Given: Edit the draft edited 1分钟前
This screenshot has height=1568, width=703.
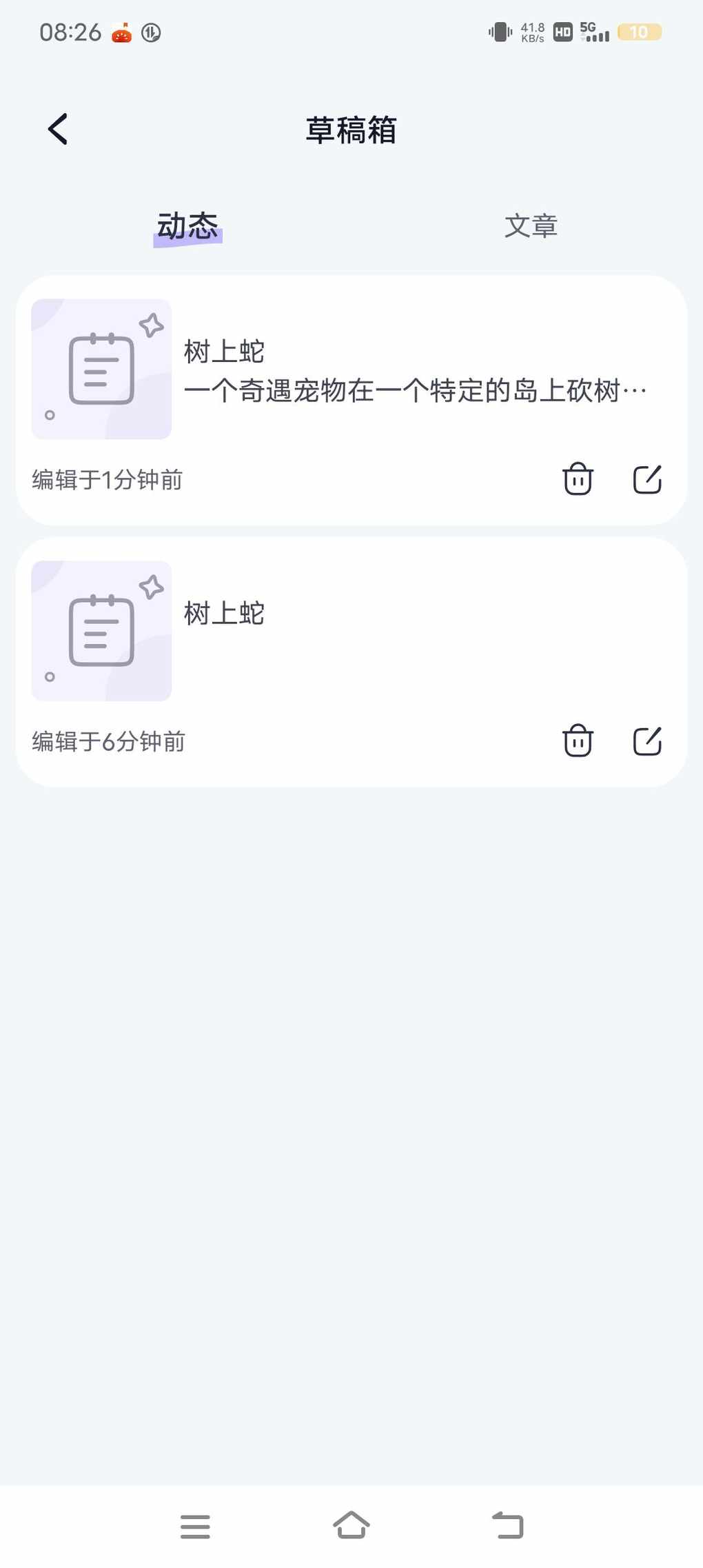Looking at the screenshot, I should click(647, 479).
